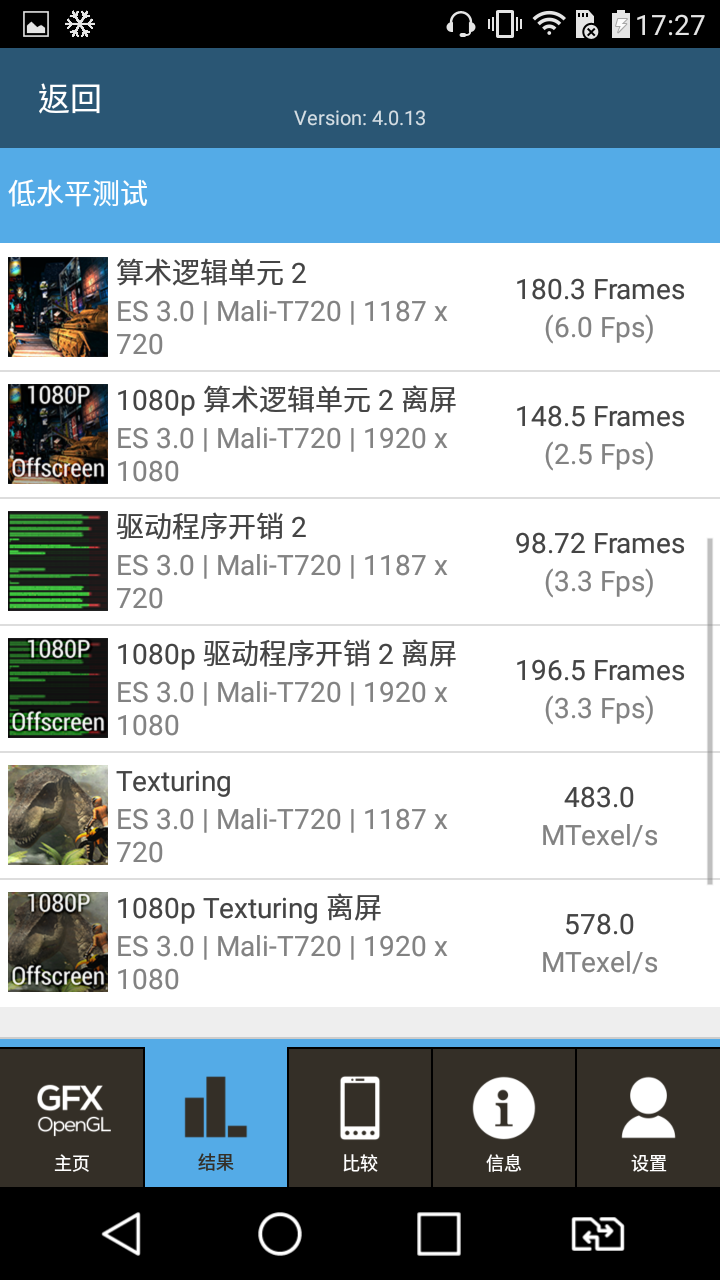View the 1080p 驱动程序开销 2 离屏 result
The image size is (720, 1280).
click(360, 689)
